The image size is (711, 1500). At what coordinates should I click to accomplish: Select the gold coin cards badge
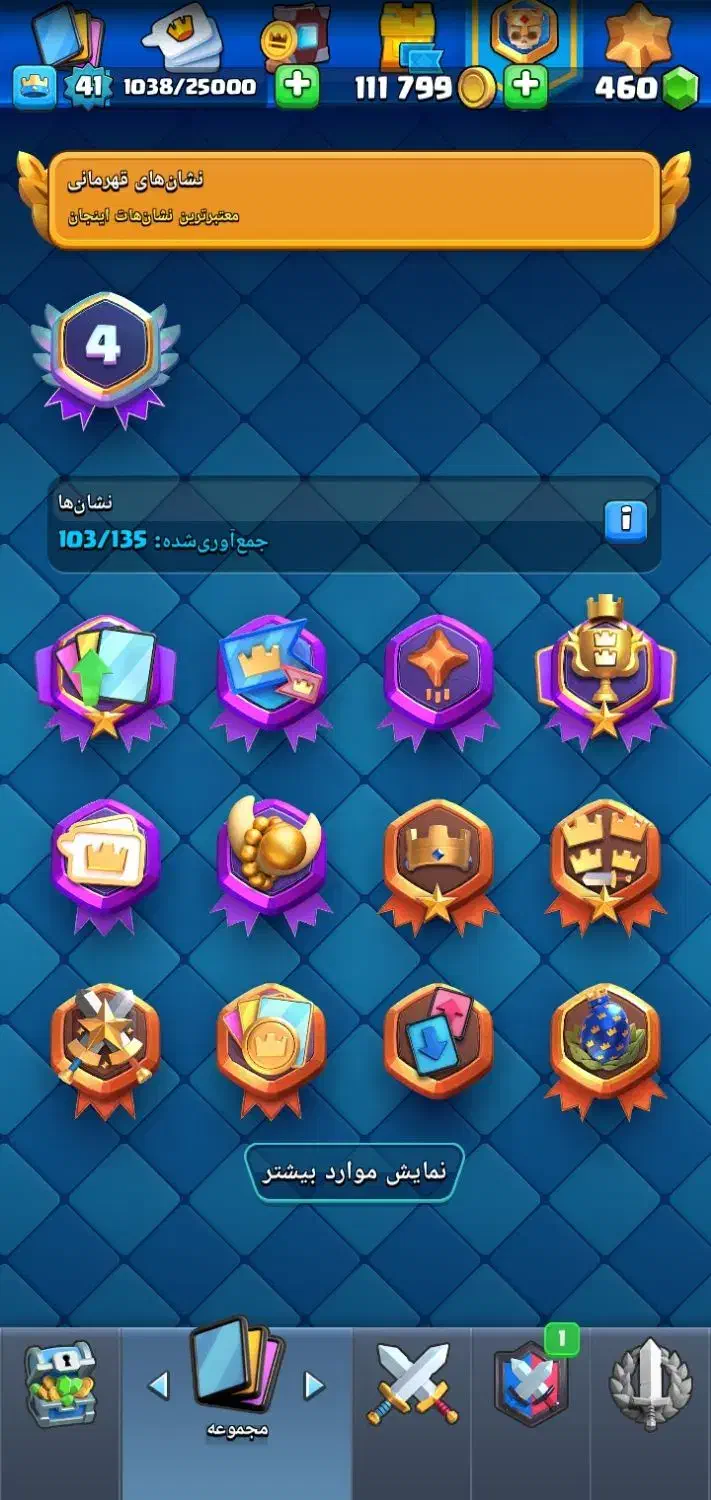click(271, 1051)
